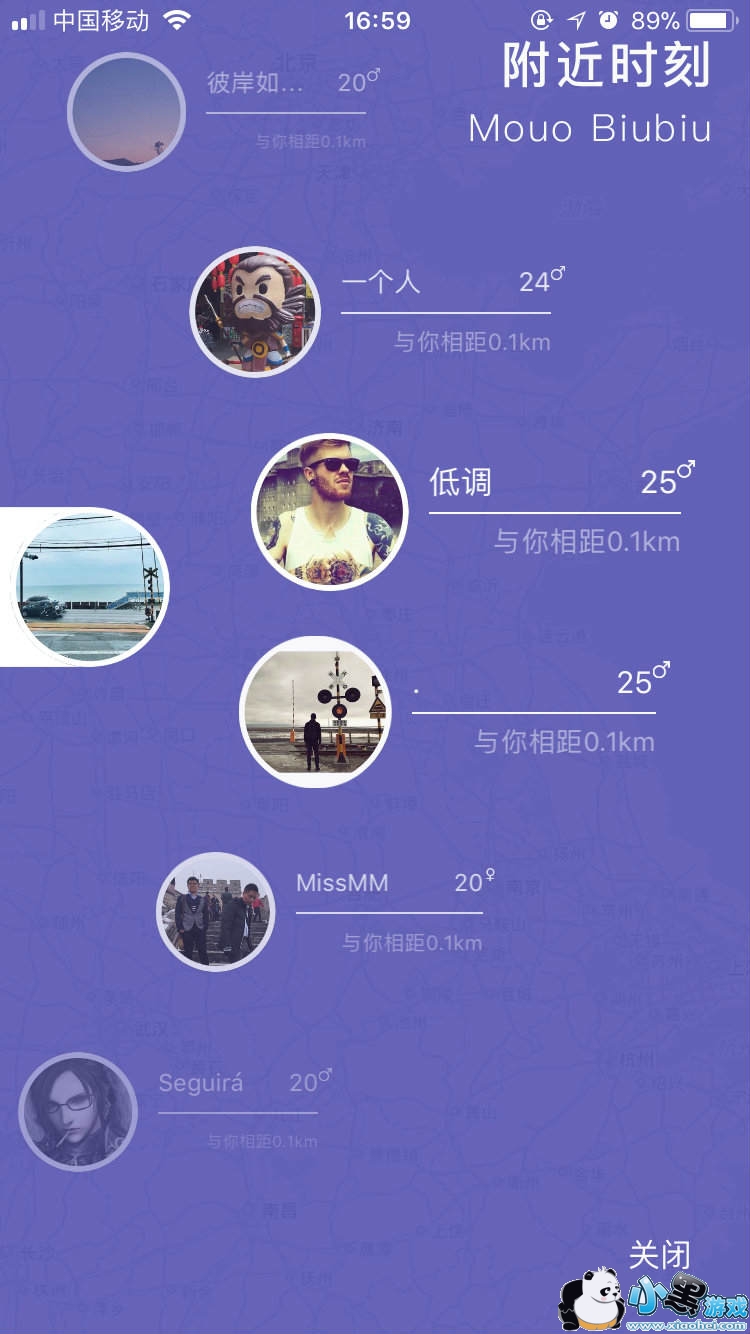View the 低调 user's avatar

pyautogui.click(x=330, y=511)
